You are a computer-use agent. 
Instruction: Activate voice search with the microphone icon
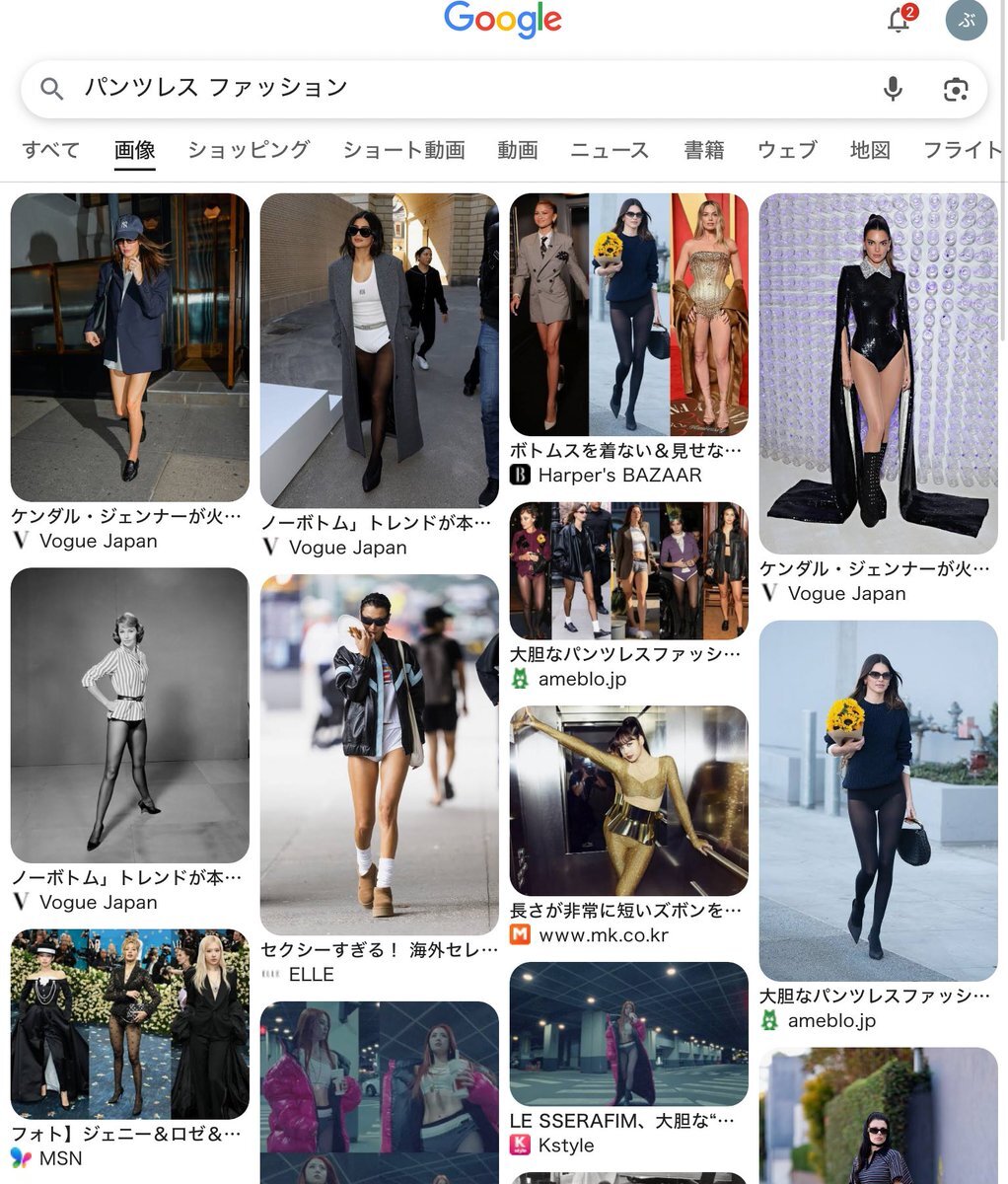click(893, 89)
